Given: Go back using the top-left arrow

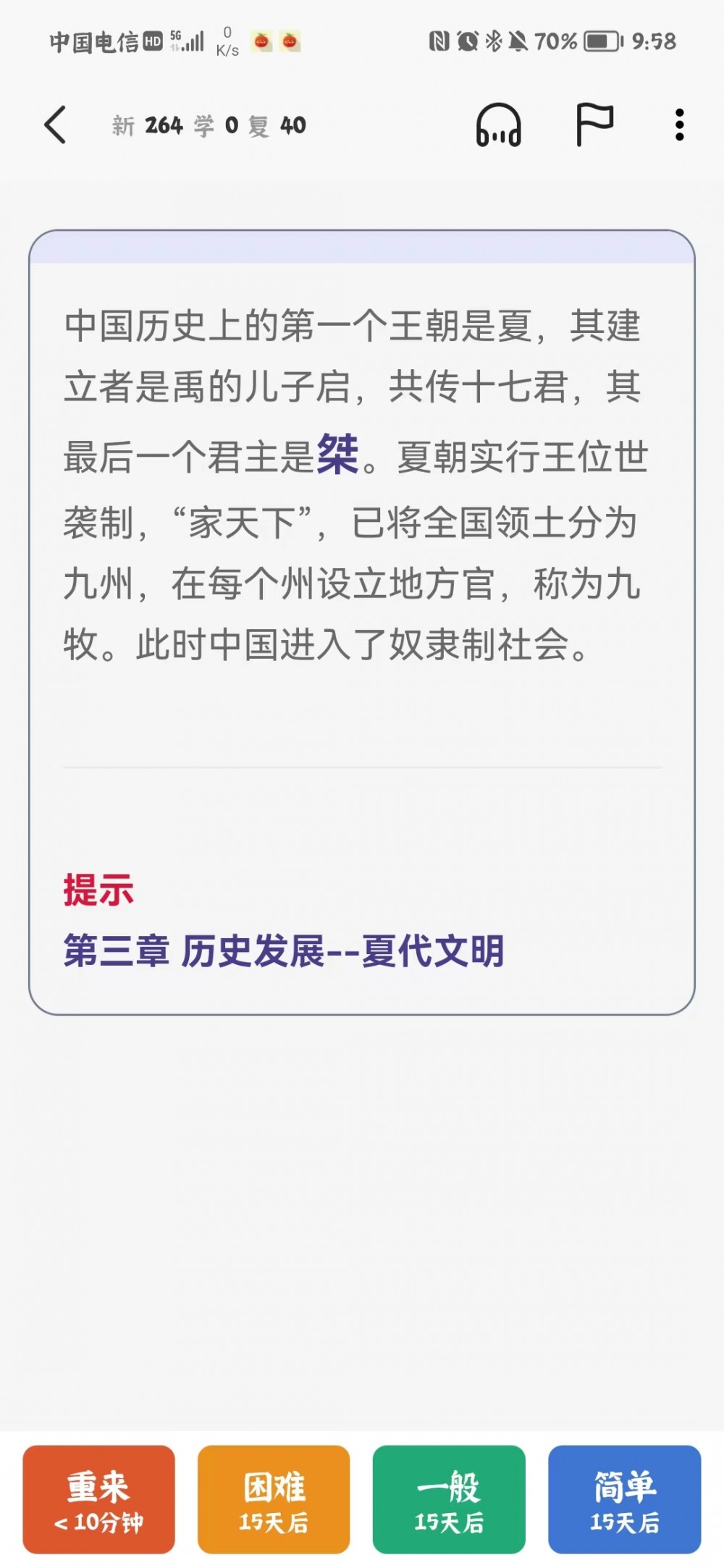Looking at the screenshot, I should [x=56, y=125].
